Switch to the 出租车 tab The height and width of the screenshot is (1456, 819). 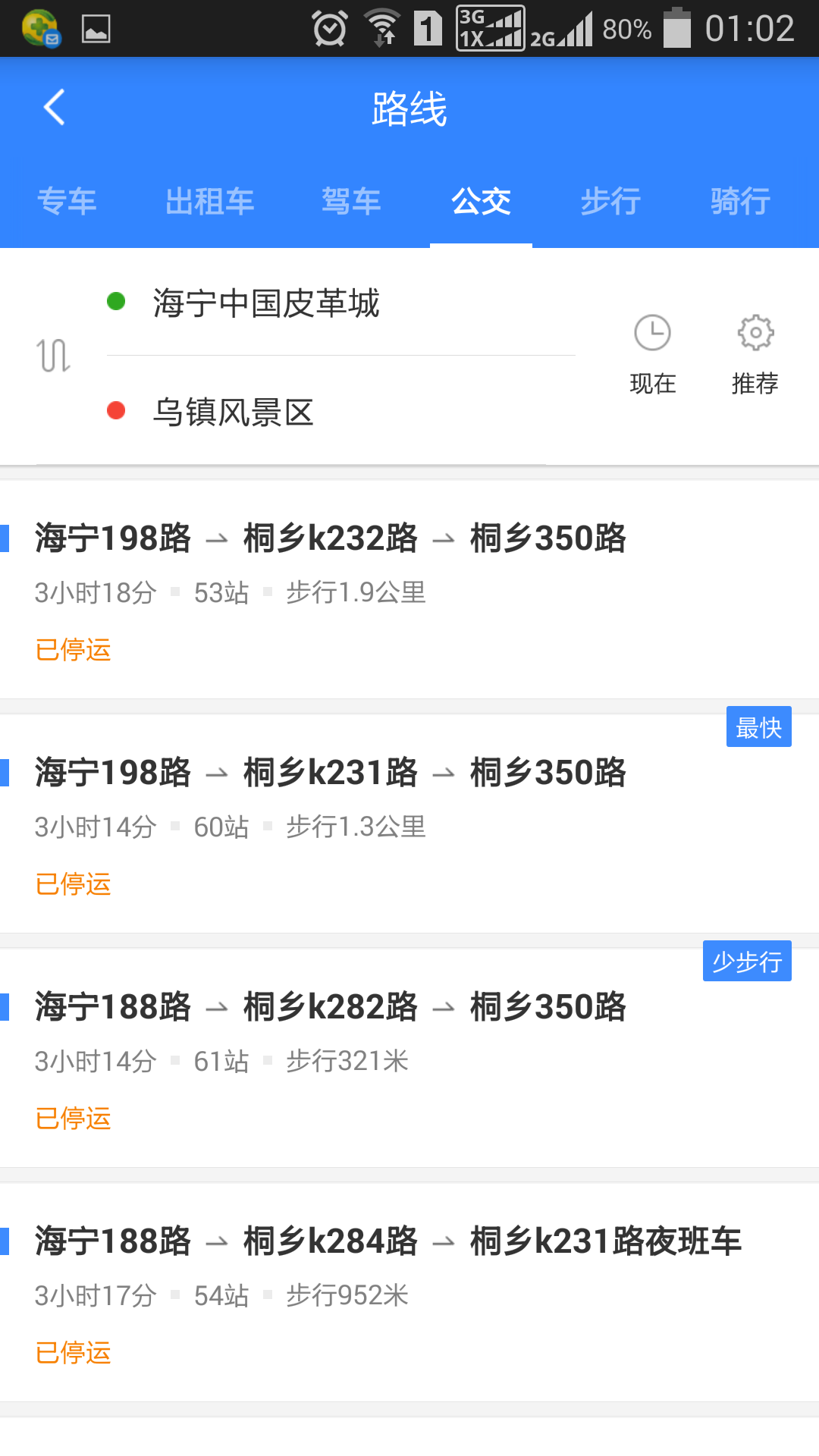click(x=210, y=202)
